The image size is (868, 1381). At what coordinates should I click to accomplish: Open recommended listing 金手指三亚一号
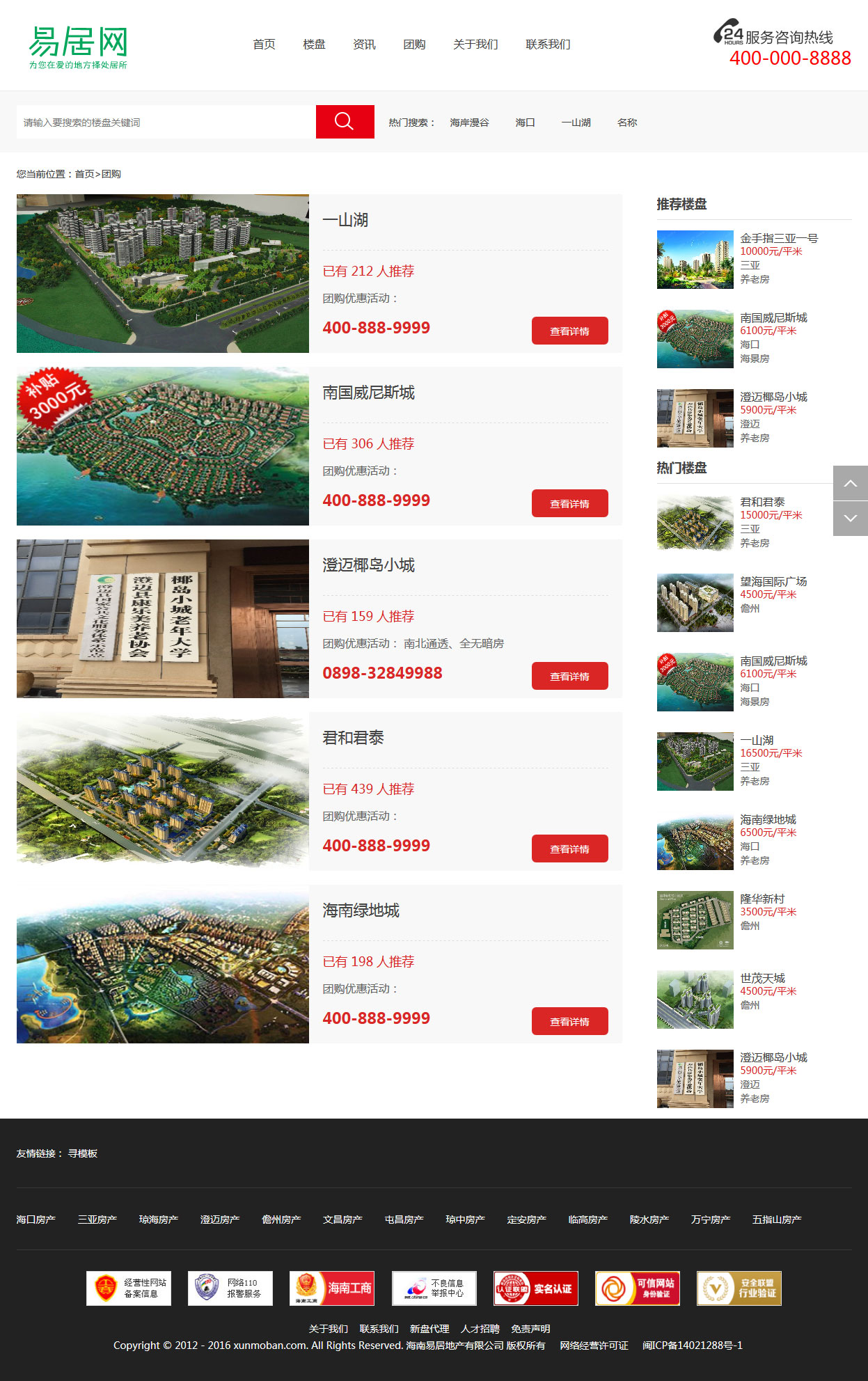click(x=778, y=238)
